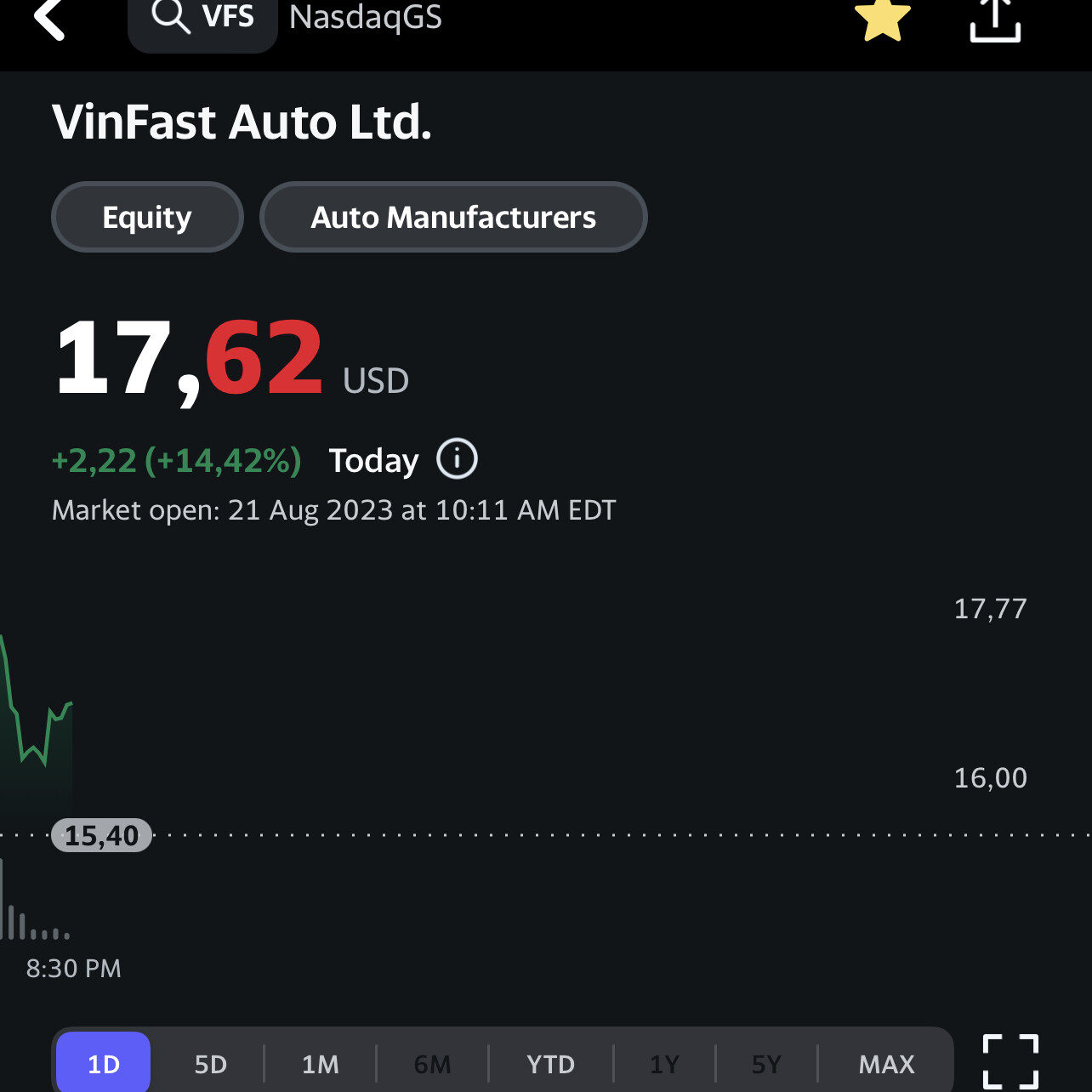Viewport: 1092px width, 1092px height.
Task: Display the MAX chart range
Action: coord(886,1063)
